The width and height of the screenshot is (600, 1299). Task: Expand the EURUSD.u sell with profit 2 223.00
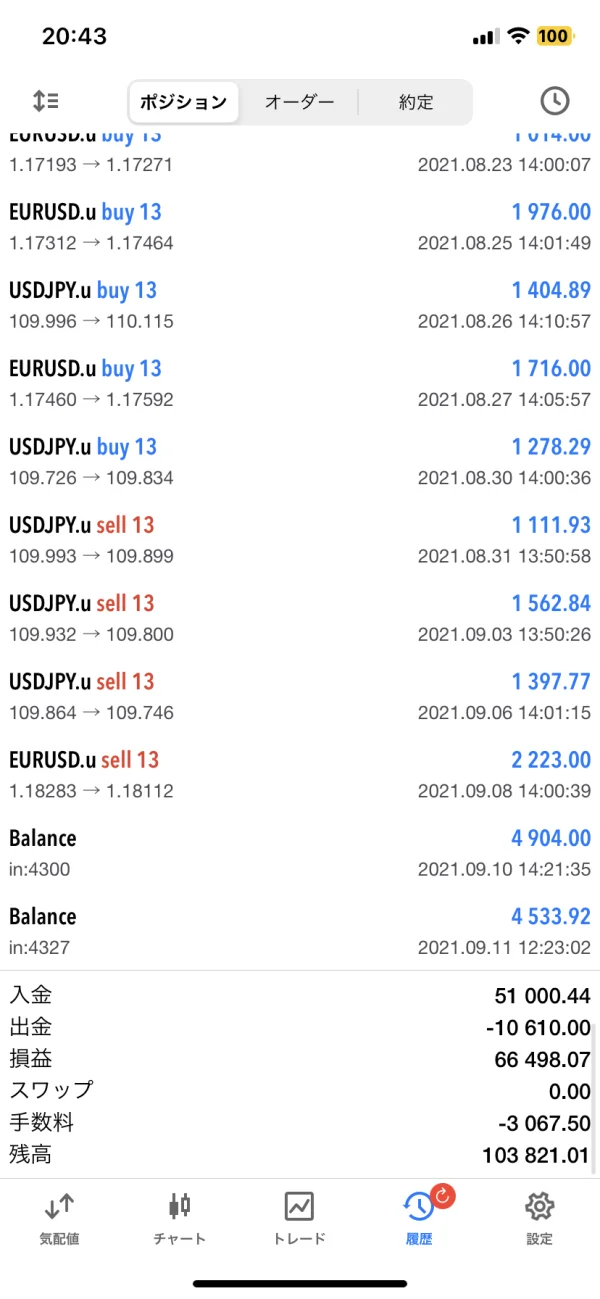tap(300, 775)
